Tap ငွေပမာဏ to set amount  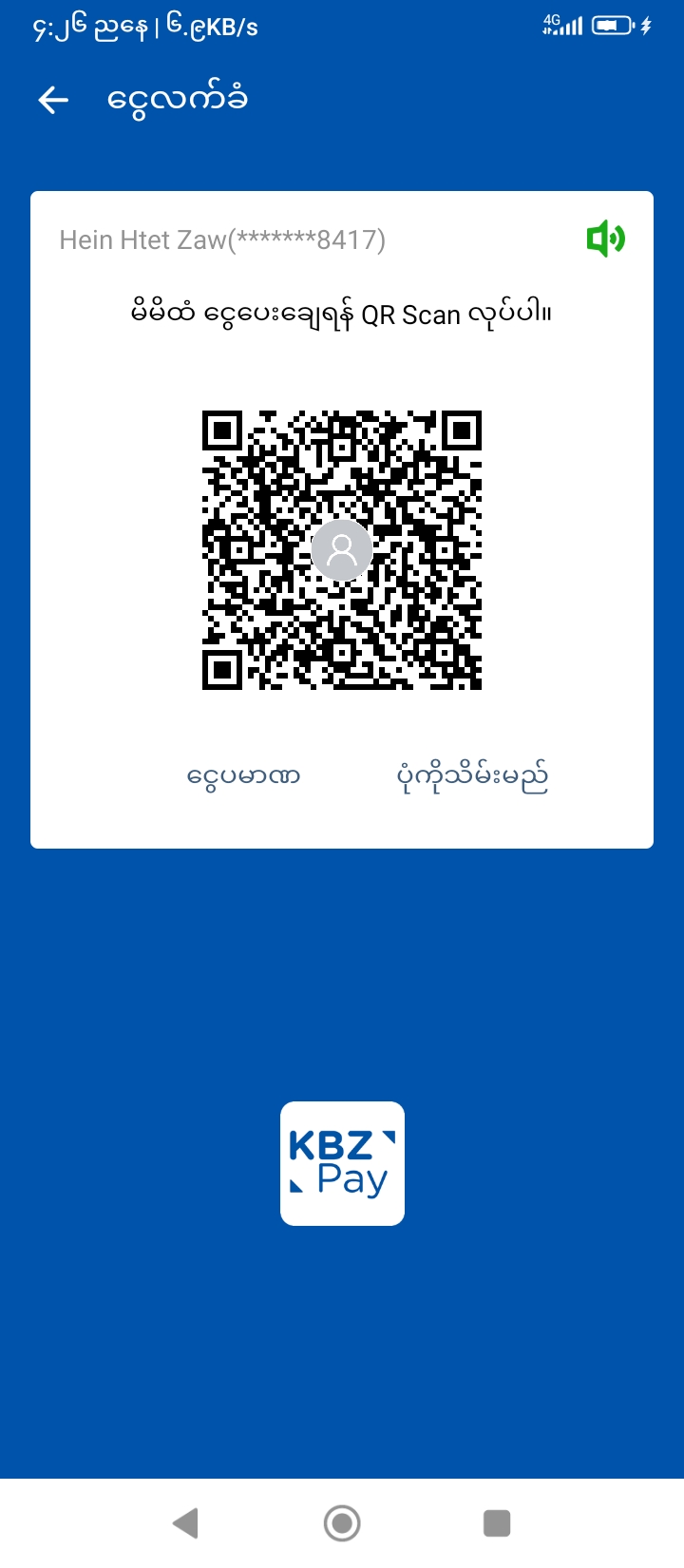pos(244,776)
